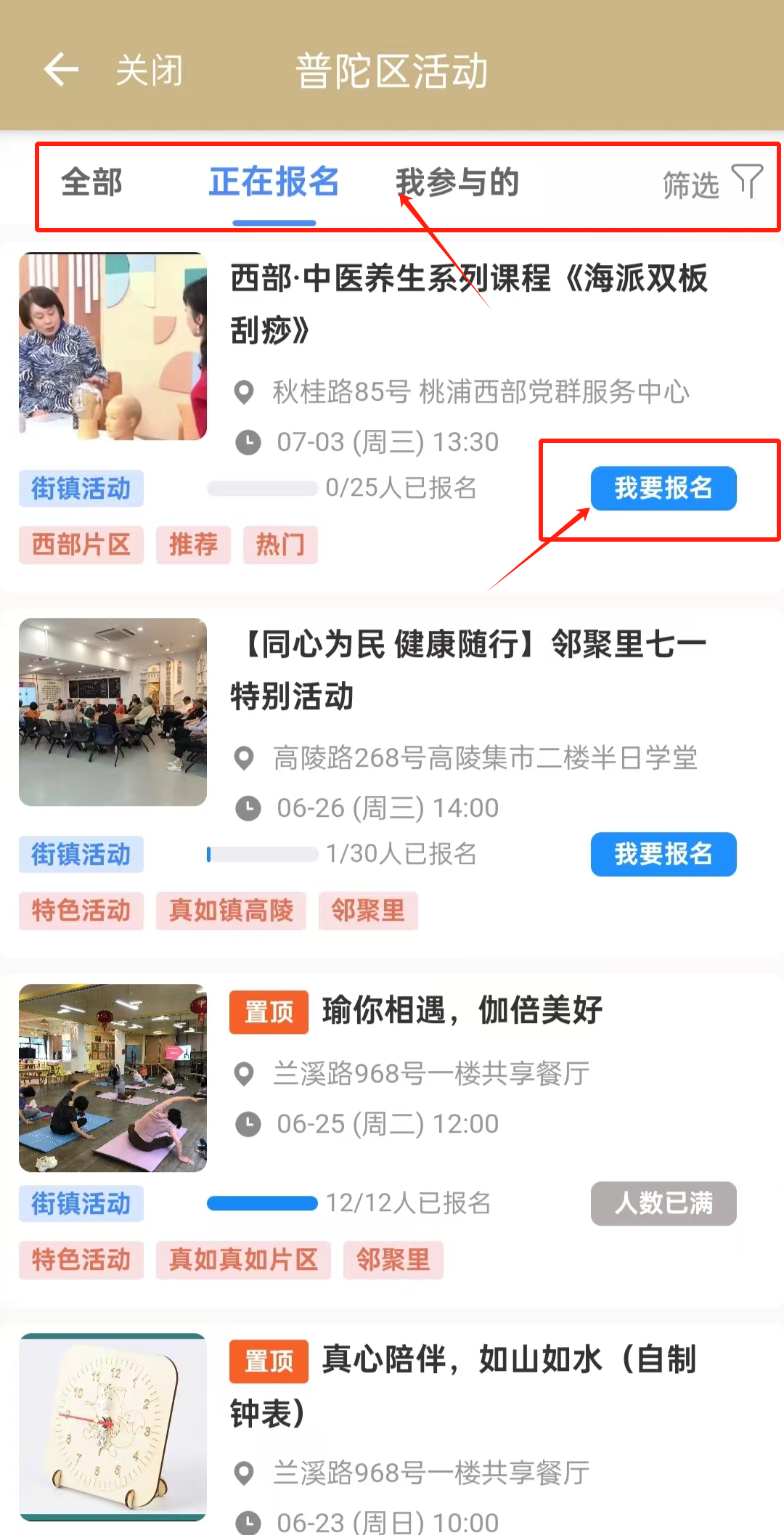Image resolution: width=784 pixels, height=1535 pixels.
Task: Tap the 人数已满 button on the yoga activity
Action: tap(663, 1203)
